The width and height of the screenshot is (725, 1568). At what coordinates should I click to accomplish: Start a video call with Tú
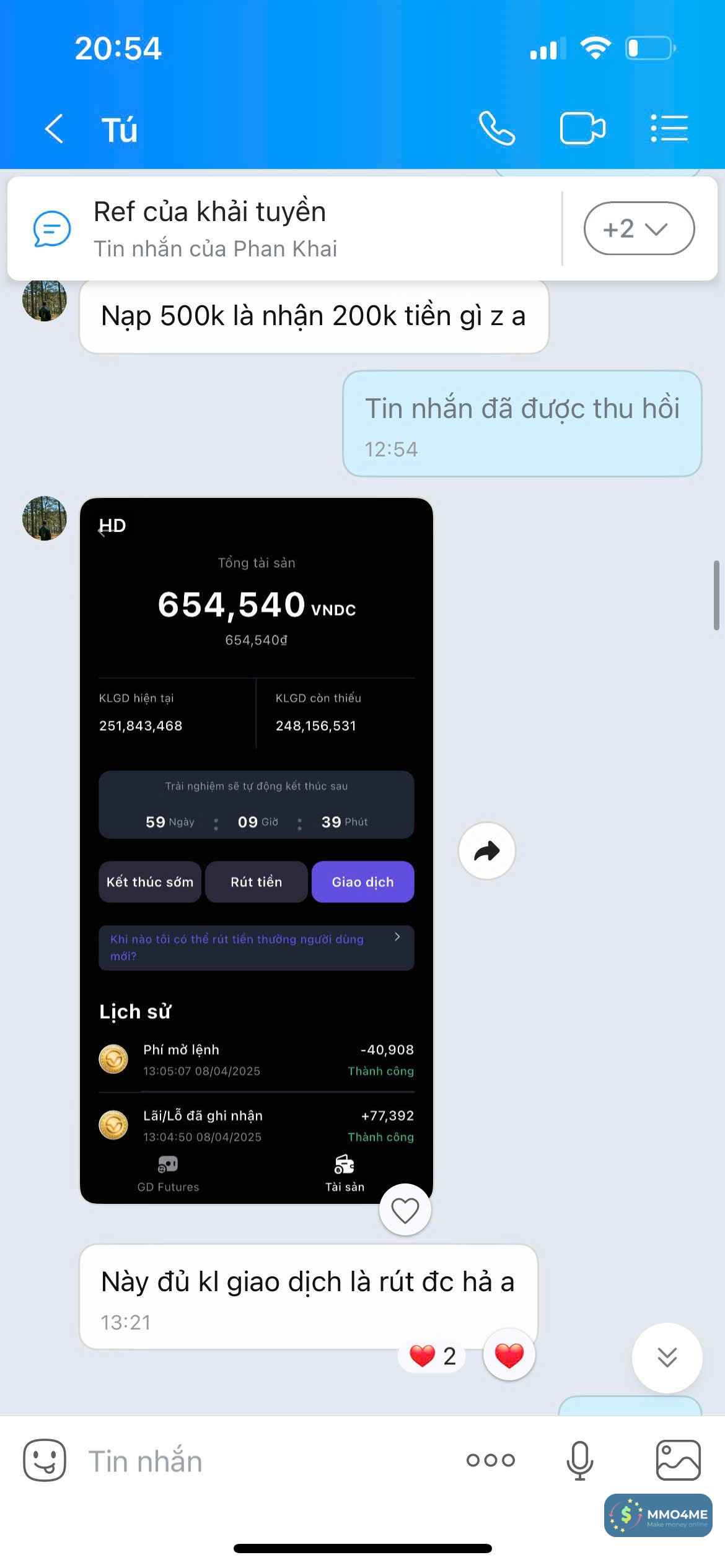click(582, 128)
